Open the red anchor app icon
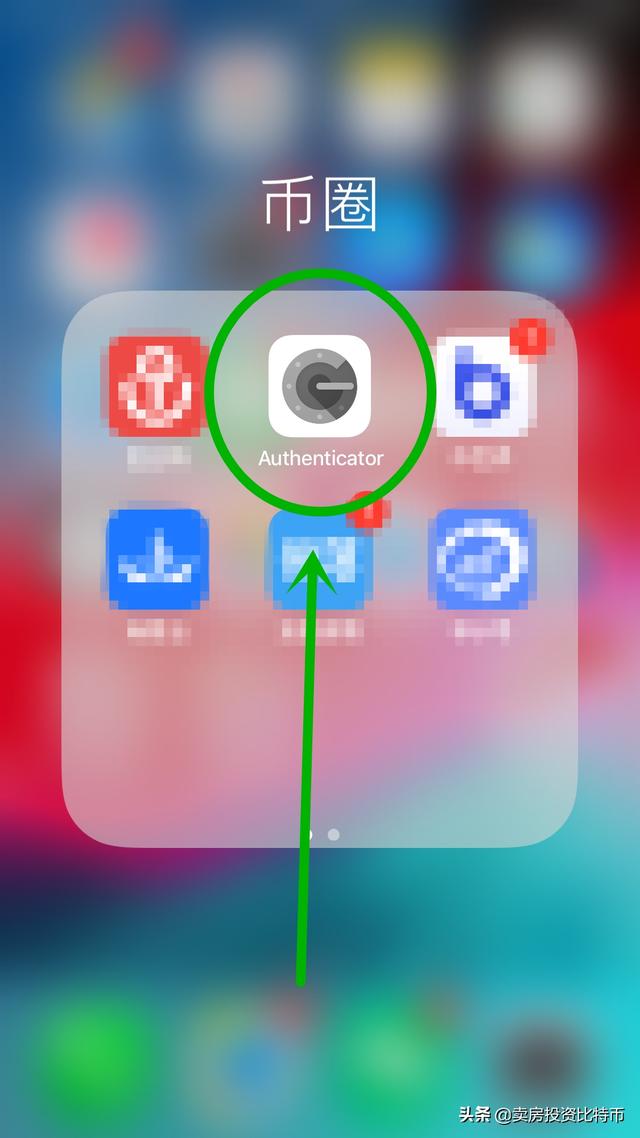Screen dimensions: 640x1138 click(158, 386)
